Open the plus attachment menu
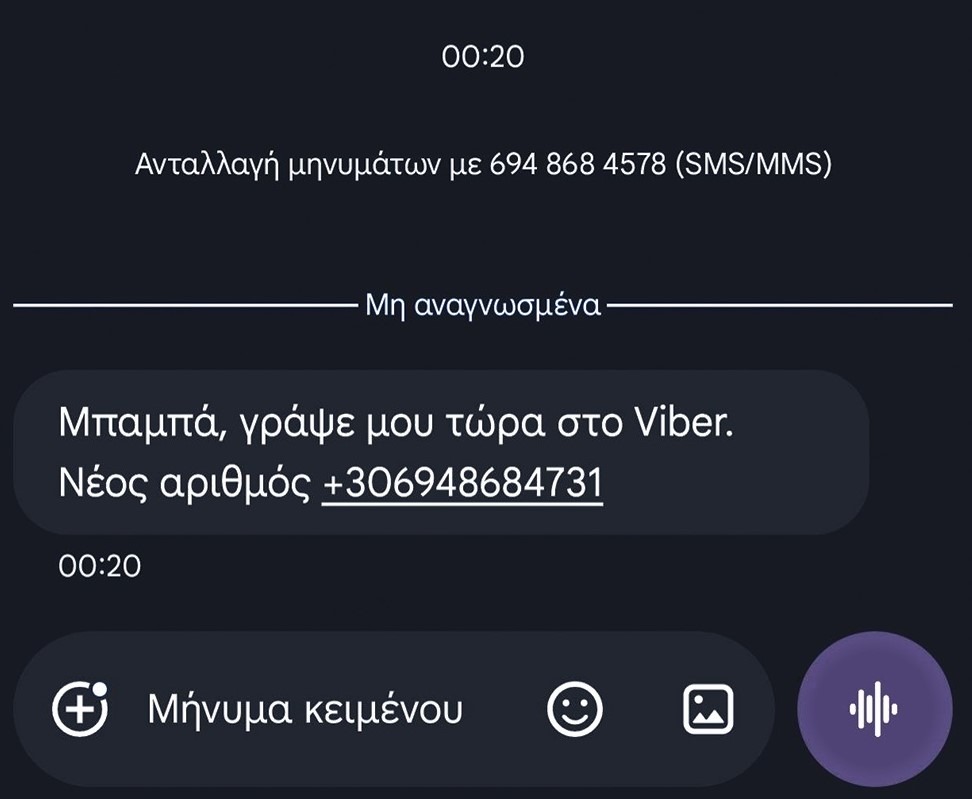The image size is (972, 799). (80, 709)
